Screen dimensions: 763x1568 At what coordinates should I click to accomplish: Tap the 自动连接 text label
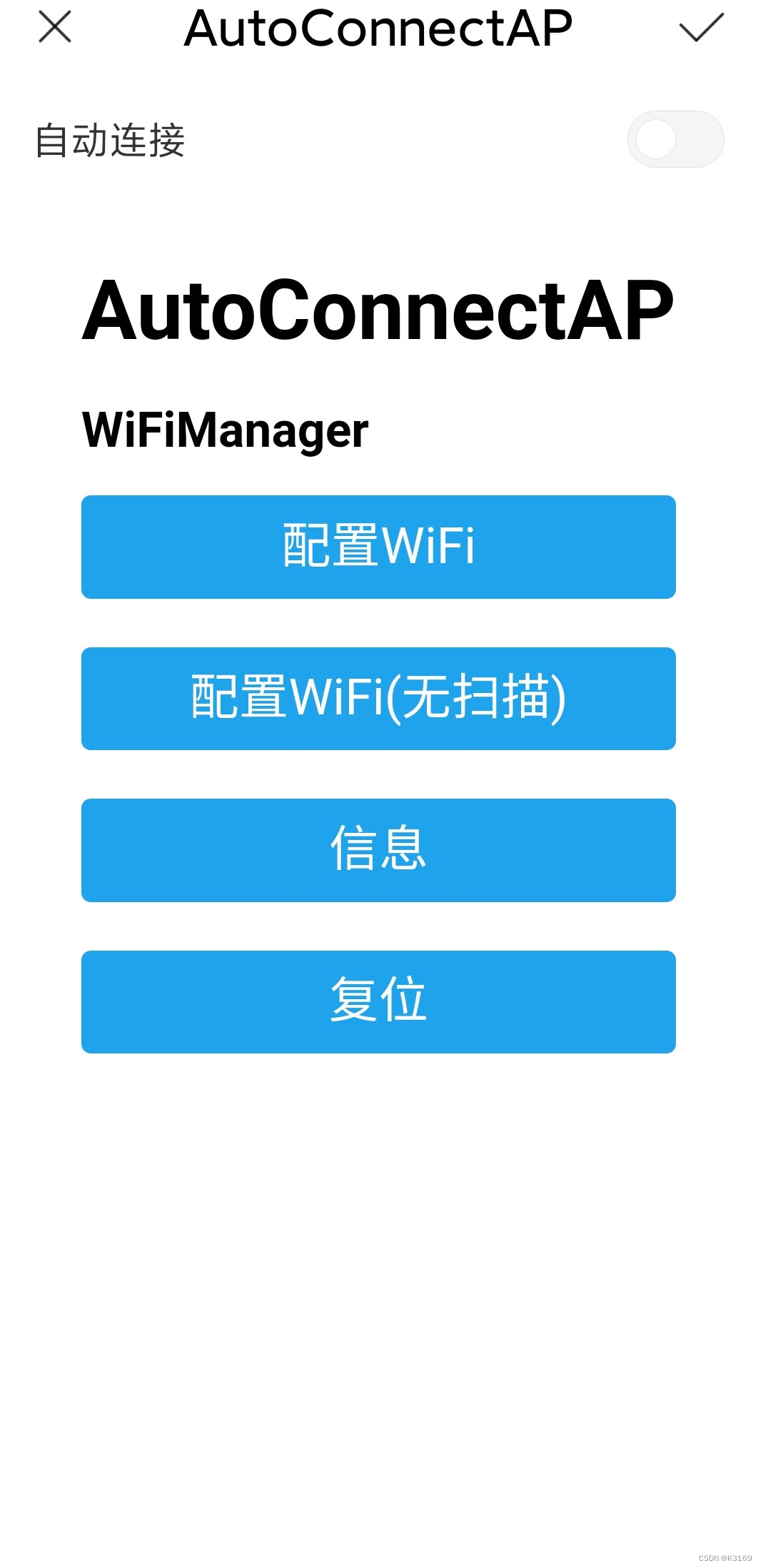[x=112, y=139]
